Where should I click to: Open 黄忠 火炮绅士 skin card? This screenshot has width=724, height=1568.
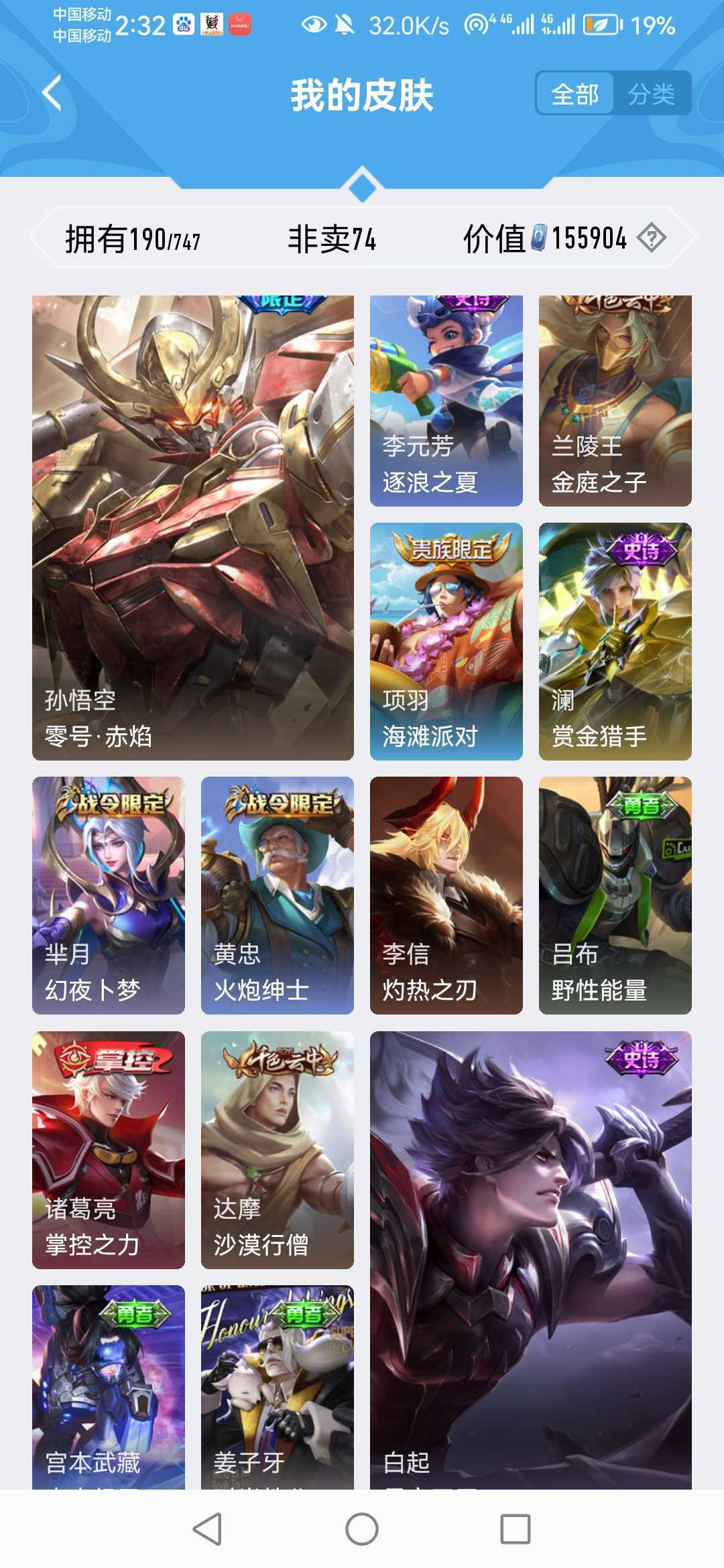click(277, 895)
